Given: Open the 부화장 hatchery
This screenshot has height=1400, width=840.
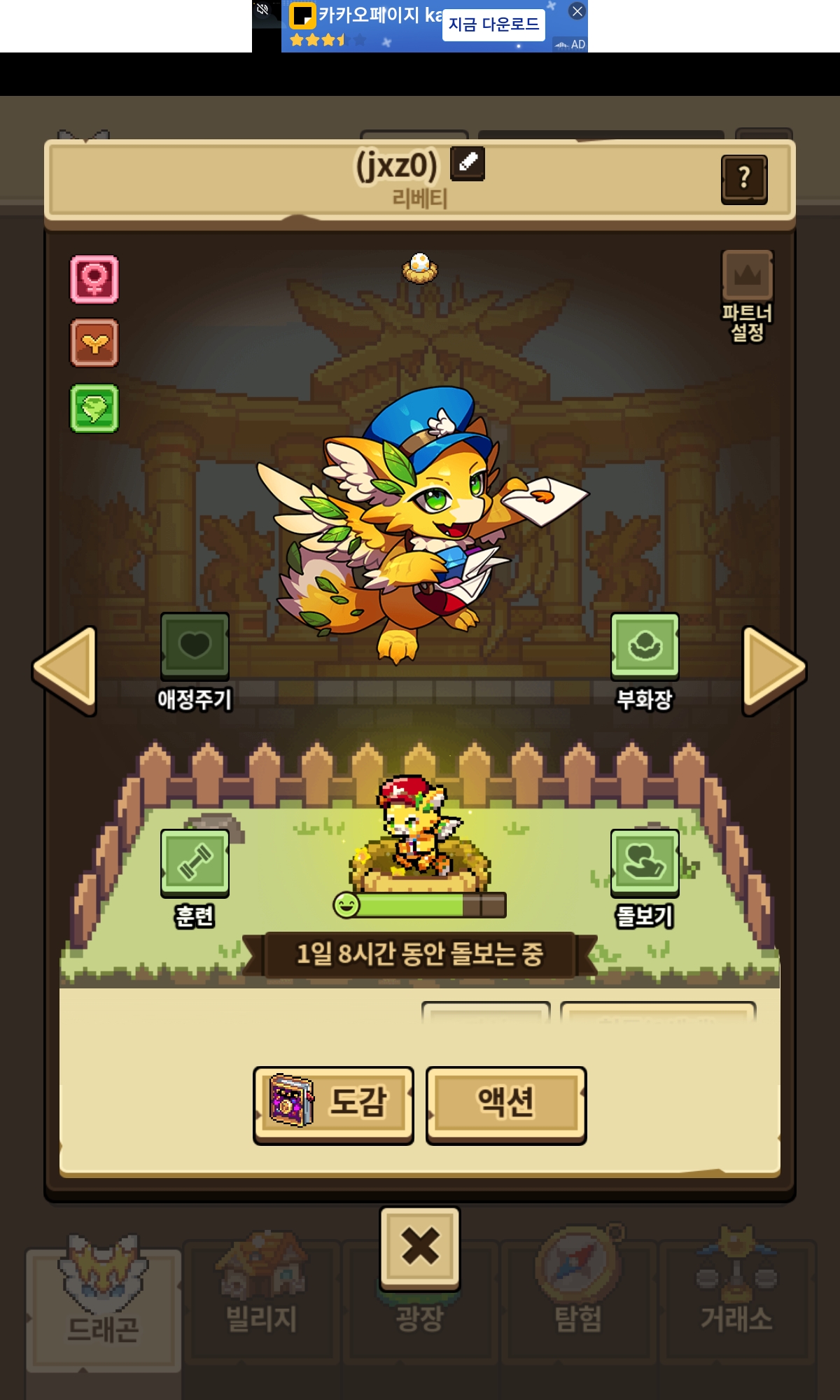Looking at the screenshot, I should [x=645, y=647].
